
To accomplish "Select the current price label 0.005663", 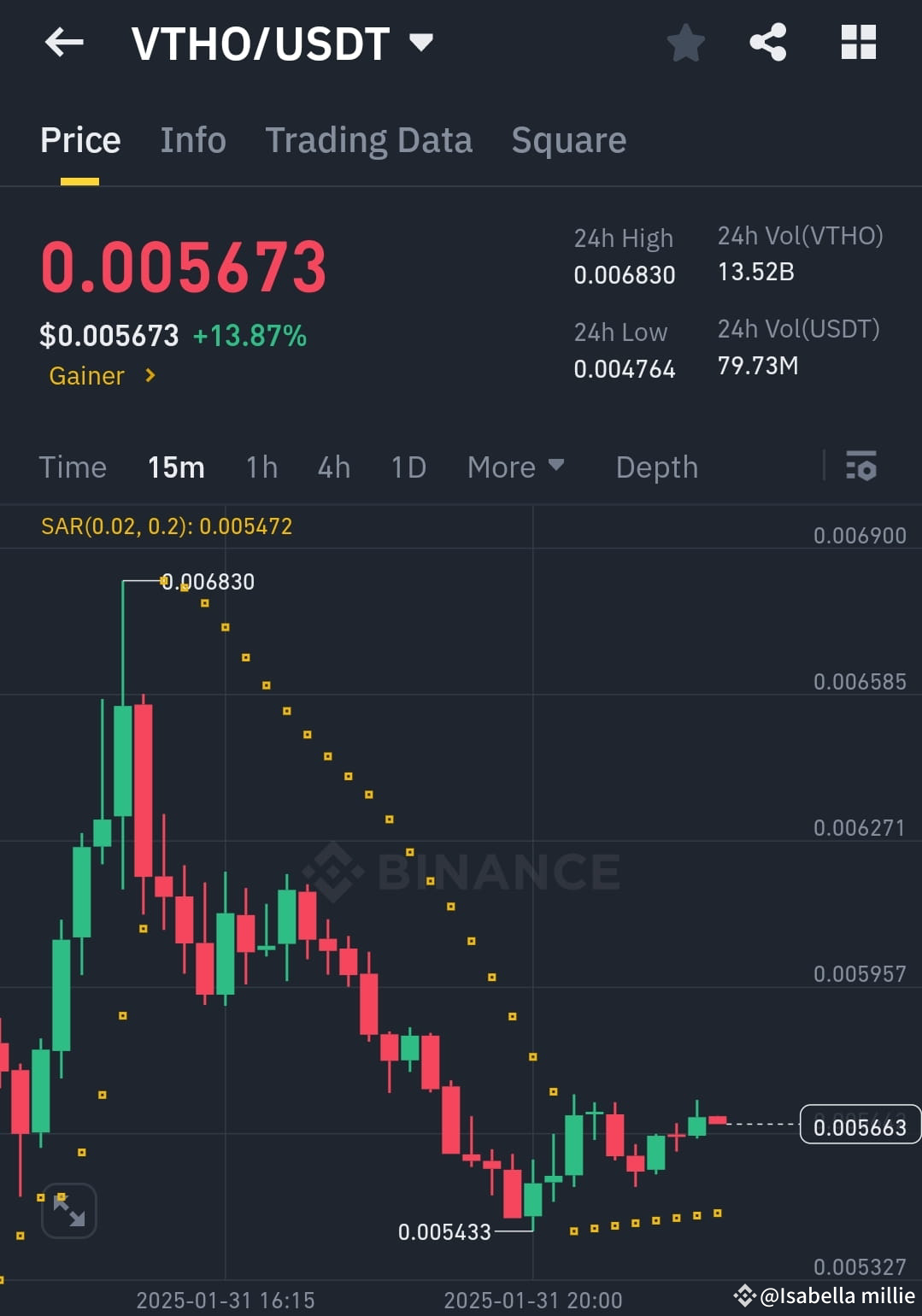I will click(859, 1125).
